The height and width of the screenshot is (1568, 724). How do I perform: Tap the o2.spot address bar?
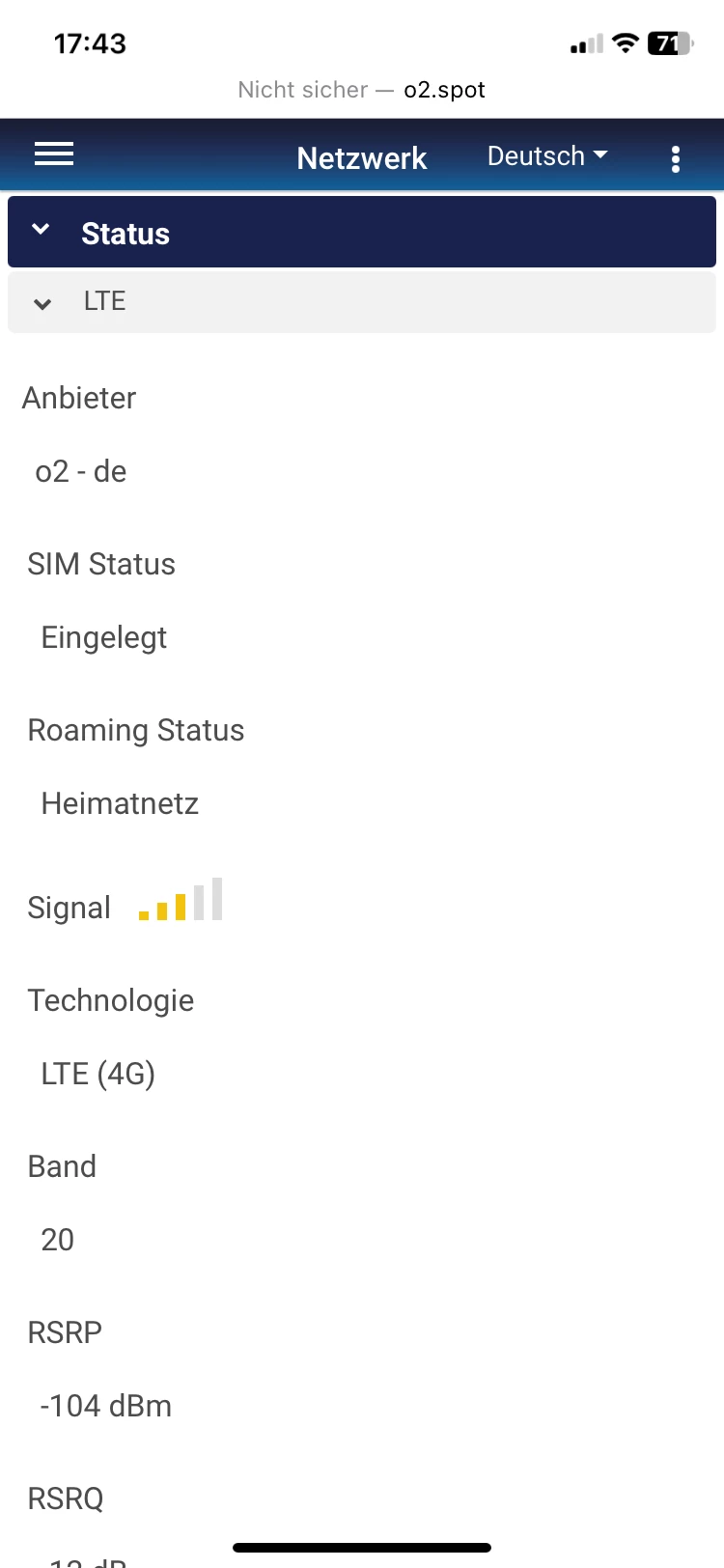[362, 90]
